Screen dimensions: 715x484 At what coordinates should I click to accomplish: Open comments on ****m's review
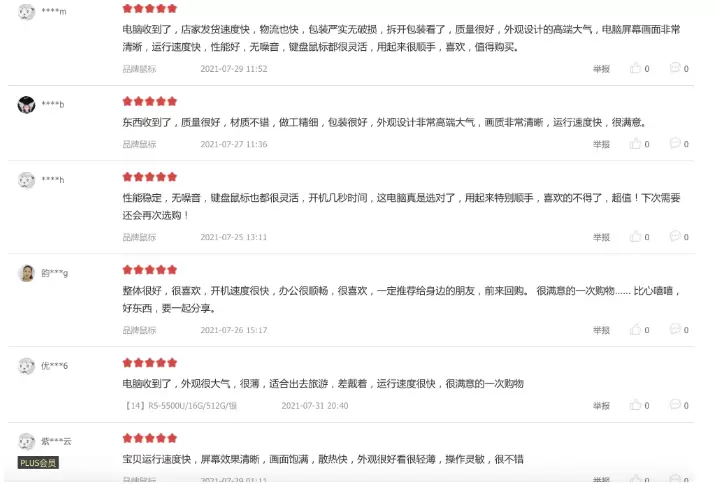(676, 69)
